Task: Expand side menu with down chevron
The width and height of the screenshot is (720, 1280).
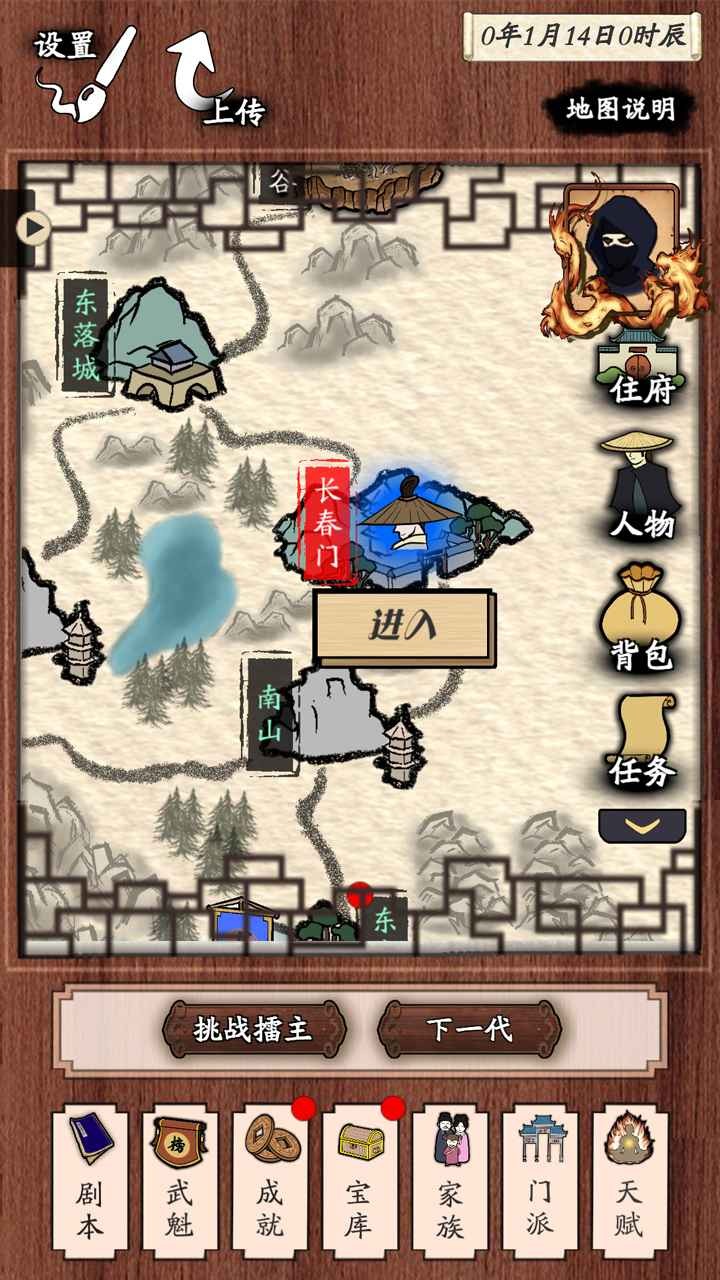Action: [x=642, y=825]
